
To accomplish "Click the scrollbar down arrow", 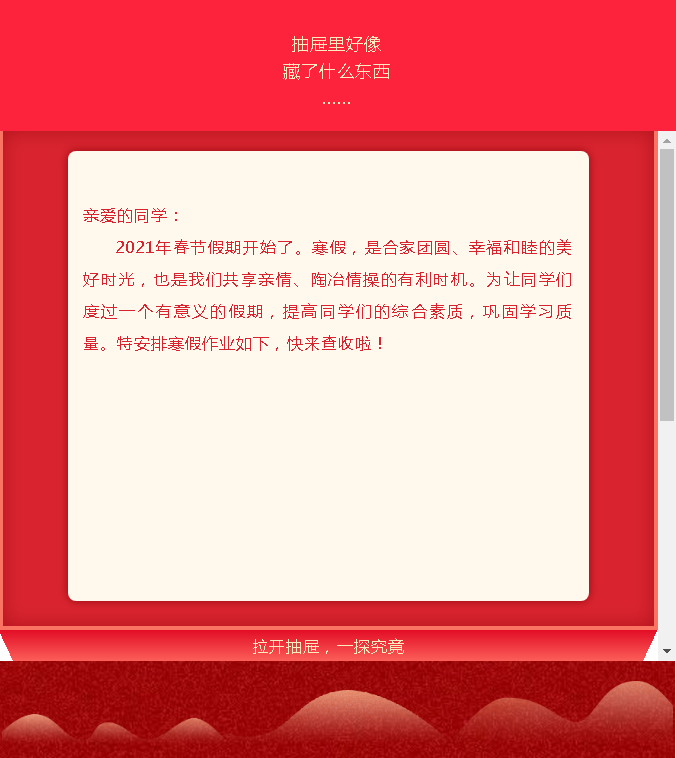I will tap(667, 650).
